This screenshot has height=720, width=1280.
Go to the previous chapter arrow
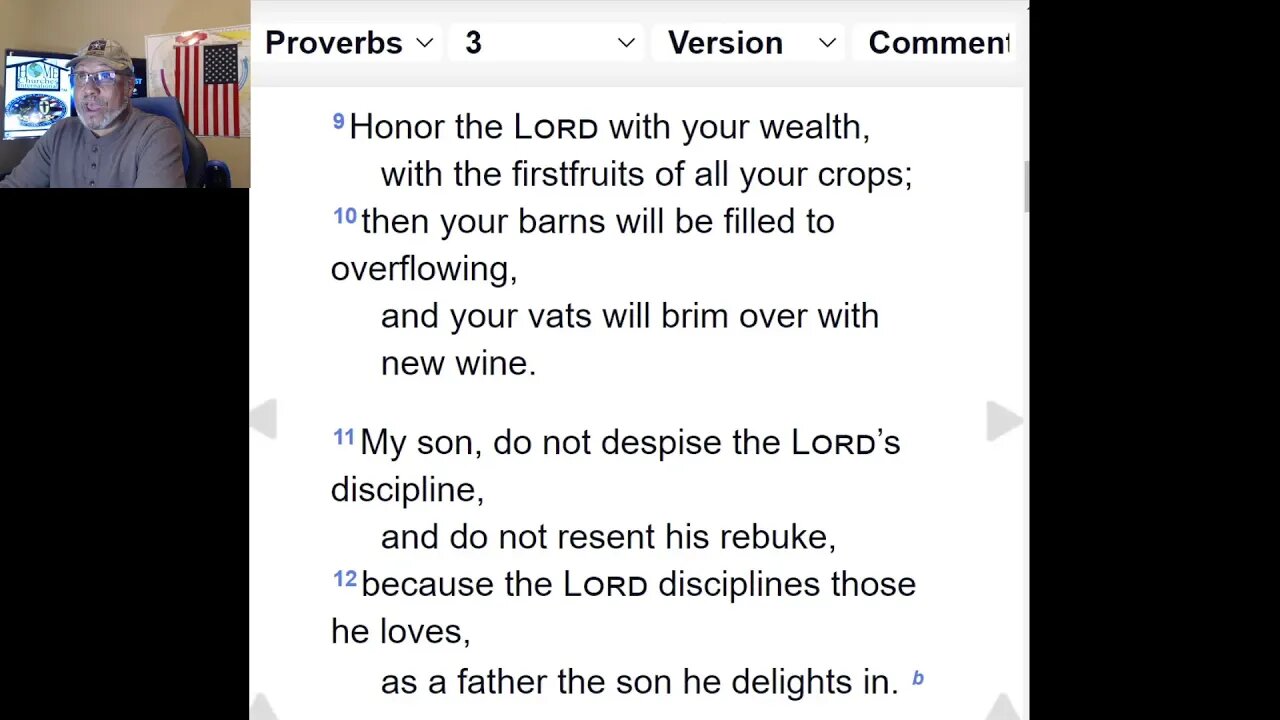pos(264,419)
